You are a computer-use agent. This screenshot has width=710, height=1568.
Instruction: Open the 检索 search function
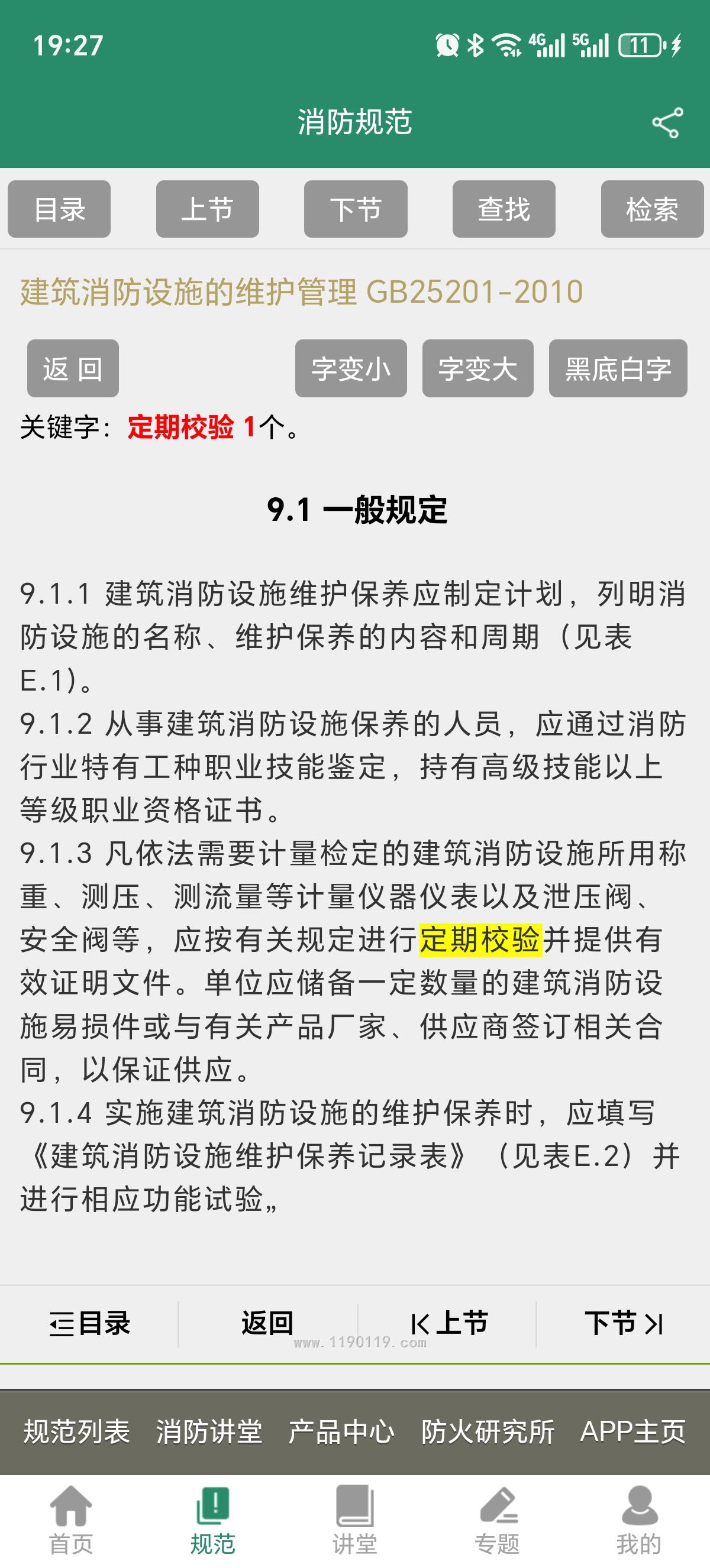click(x=652, y=209)
